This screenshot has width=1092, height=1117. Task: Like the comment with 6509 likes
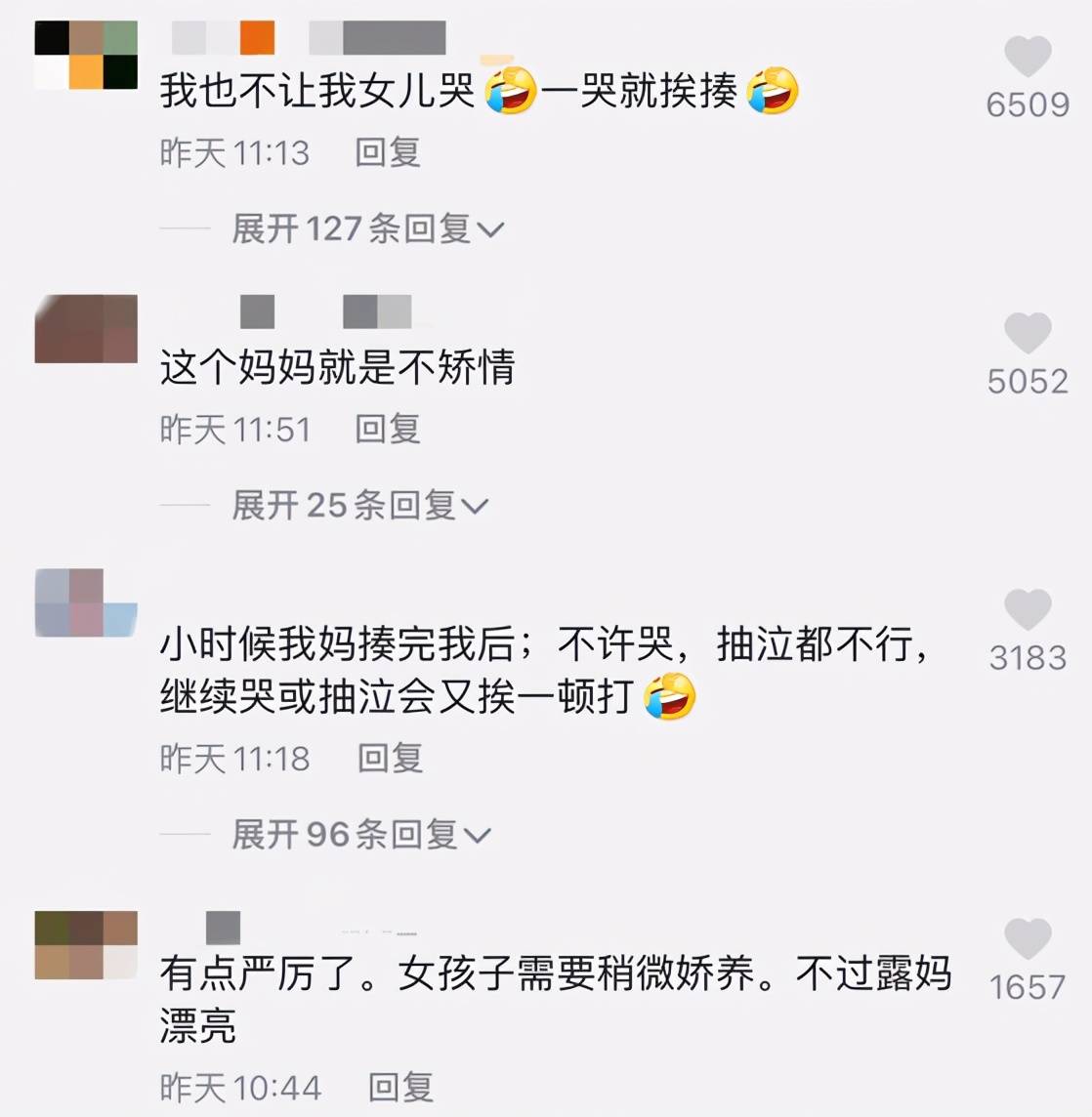pos(1028,57)
